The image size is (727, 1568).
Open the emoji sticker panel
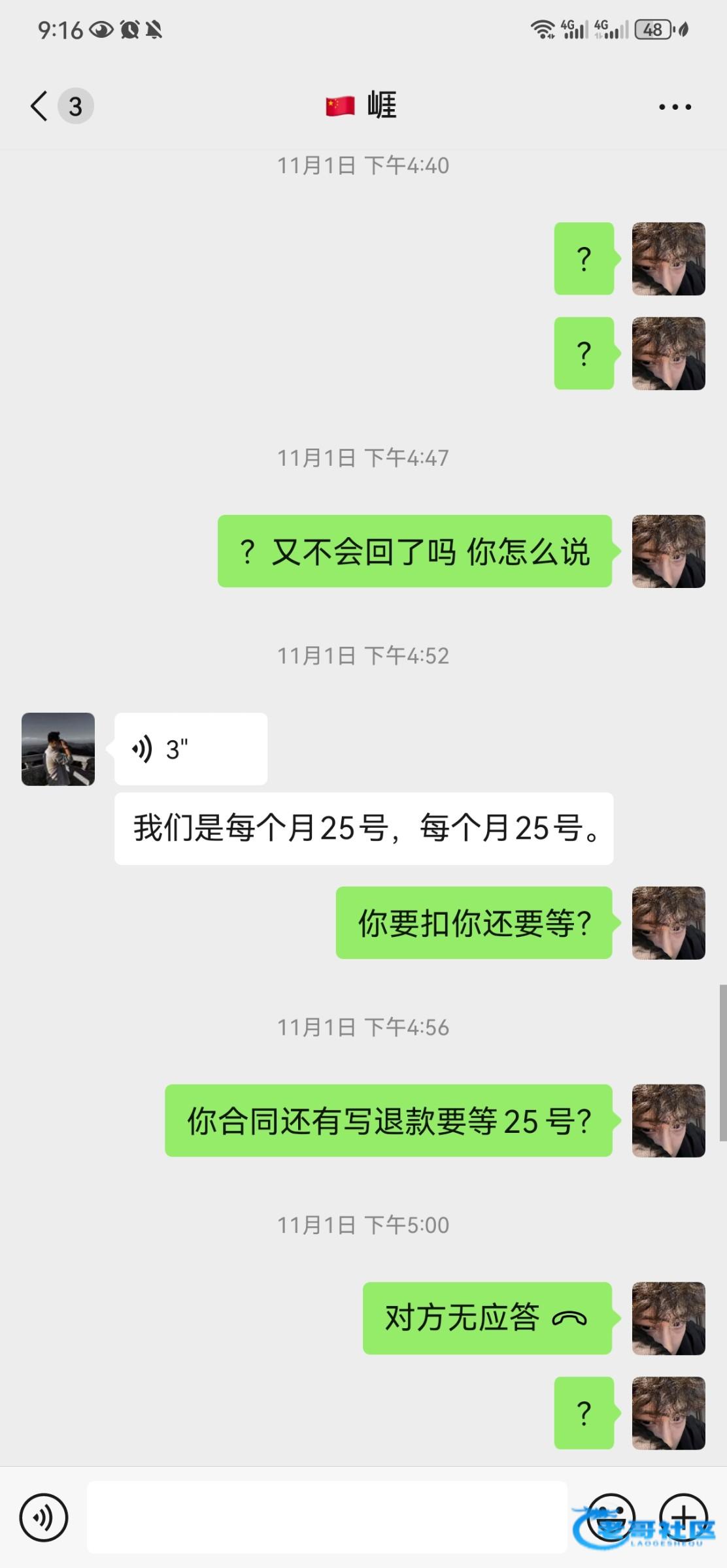[x=611, y=1516]
